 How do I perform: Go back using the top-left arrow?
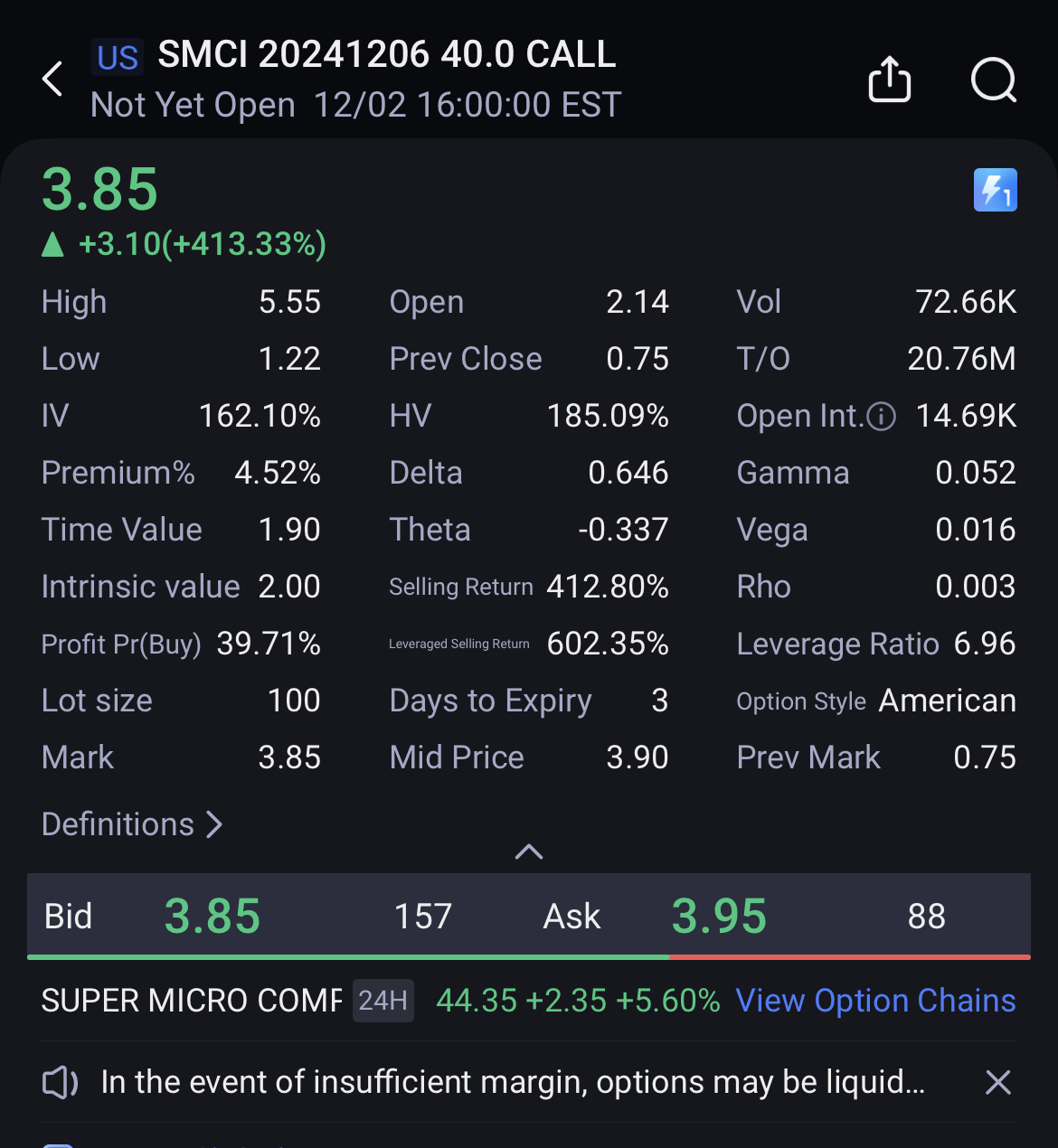point(53,80)
